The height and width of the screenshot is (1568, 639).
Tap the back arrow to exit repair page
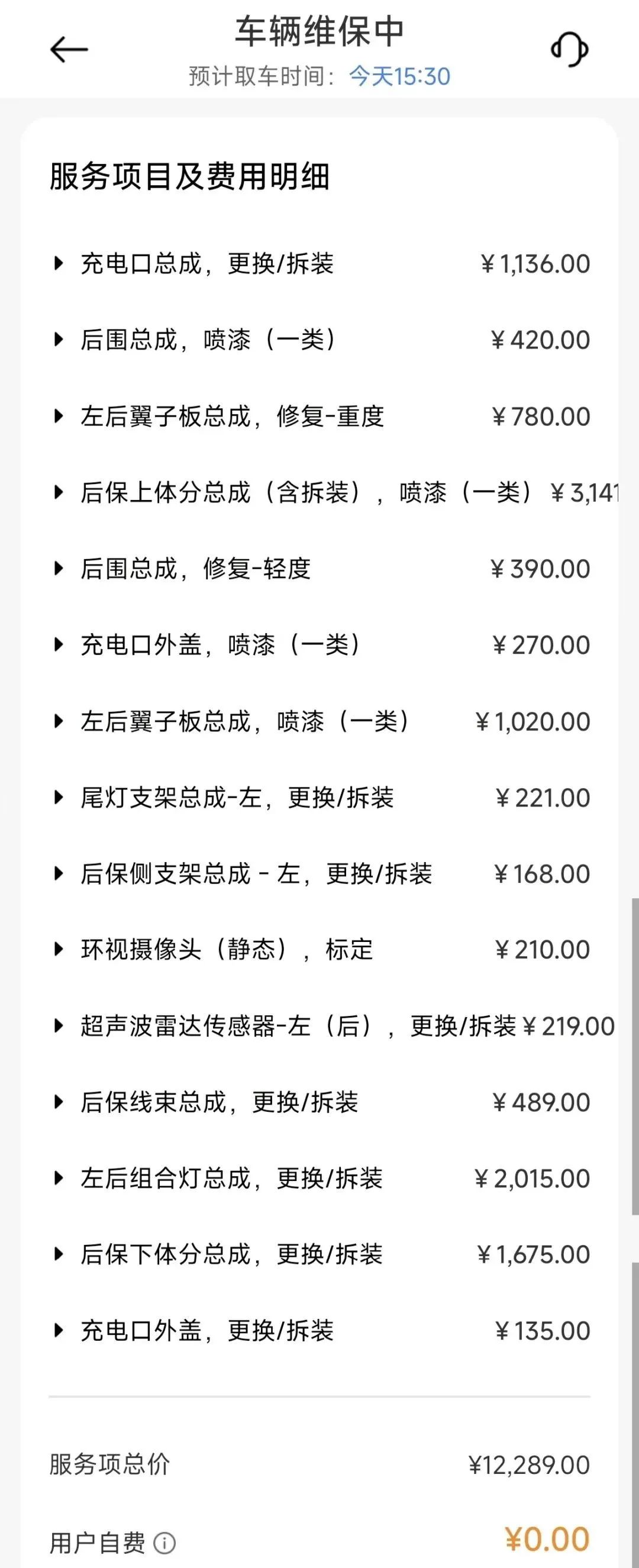point(69,47)
